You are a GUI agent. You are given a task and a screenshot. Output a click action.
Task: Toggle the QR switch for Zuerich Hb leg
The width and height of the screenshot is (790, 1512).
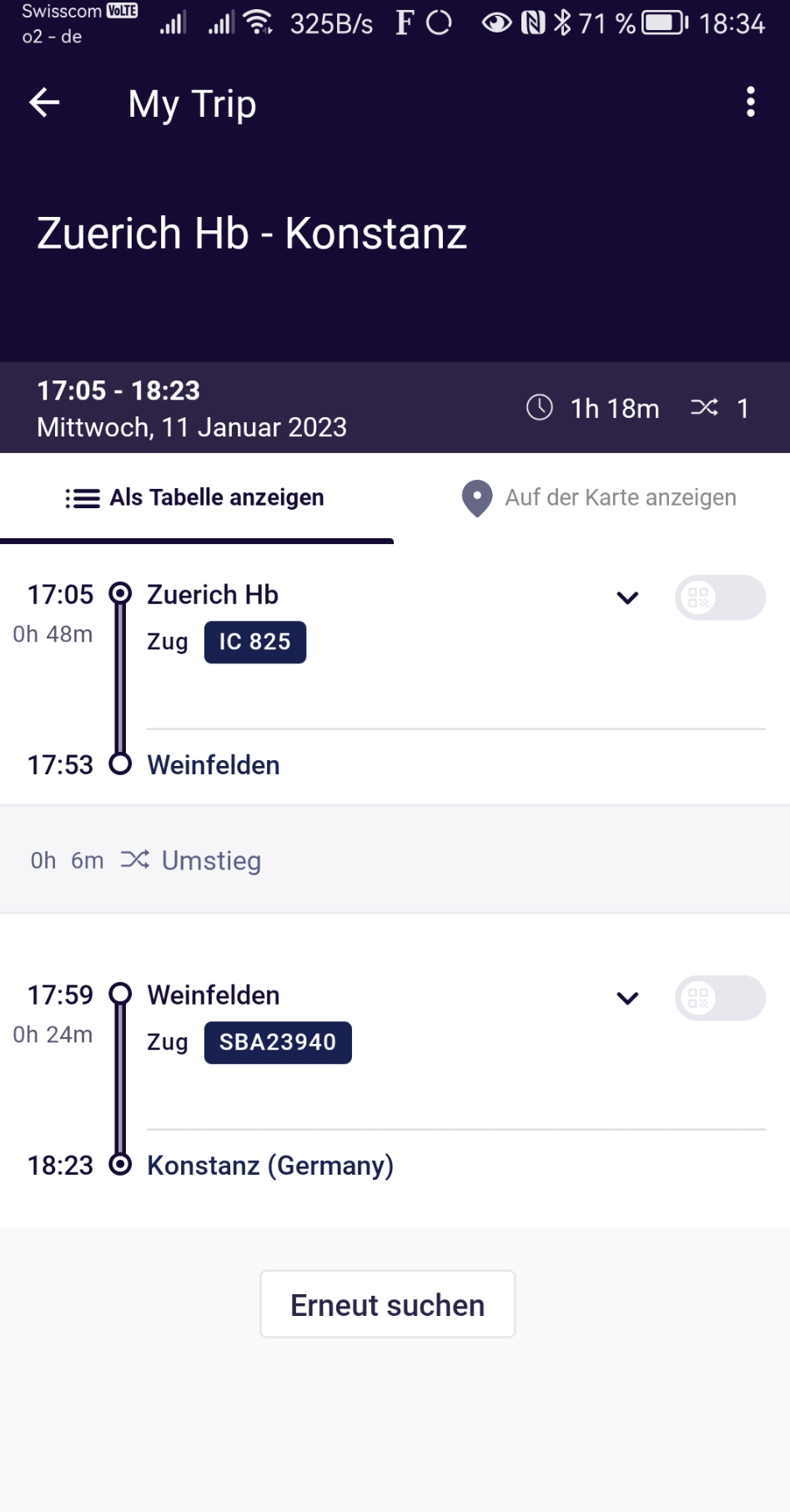720,597
